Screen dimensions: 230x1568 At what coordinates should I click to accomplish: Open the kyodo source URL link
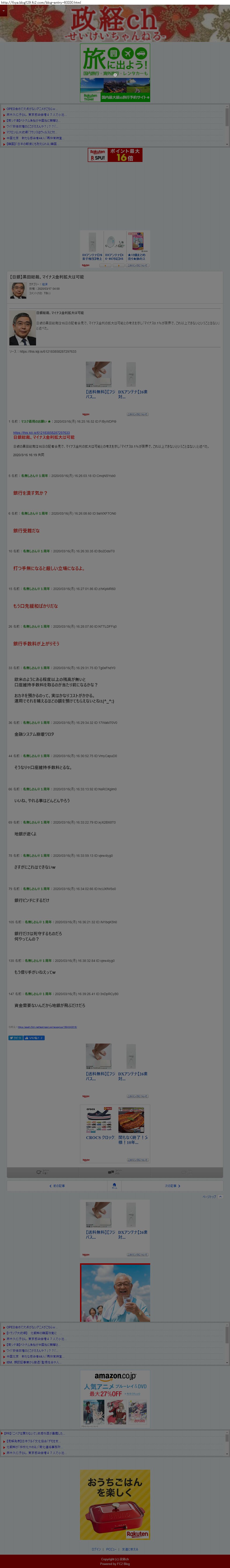tap(41, 433)
